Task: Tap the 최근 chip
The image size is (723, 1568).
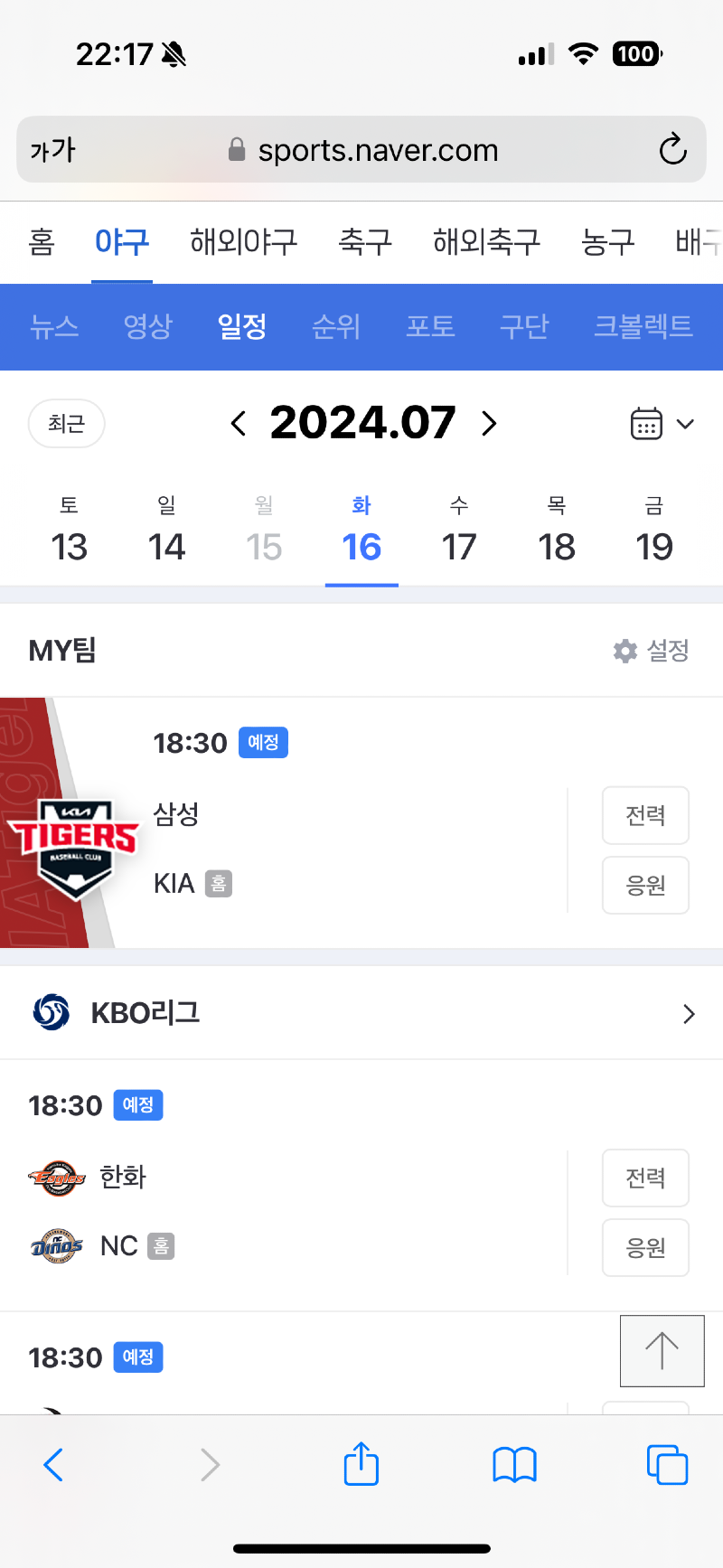Action: point(67,424)
